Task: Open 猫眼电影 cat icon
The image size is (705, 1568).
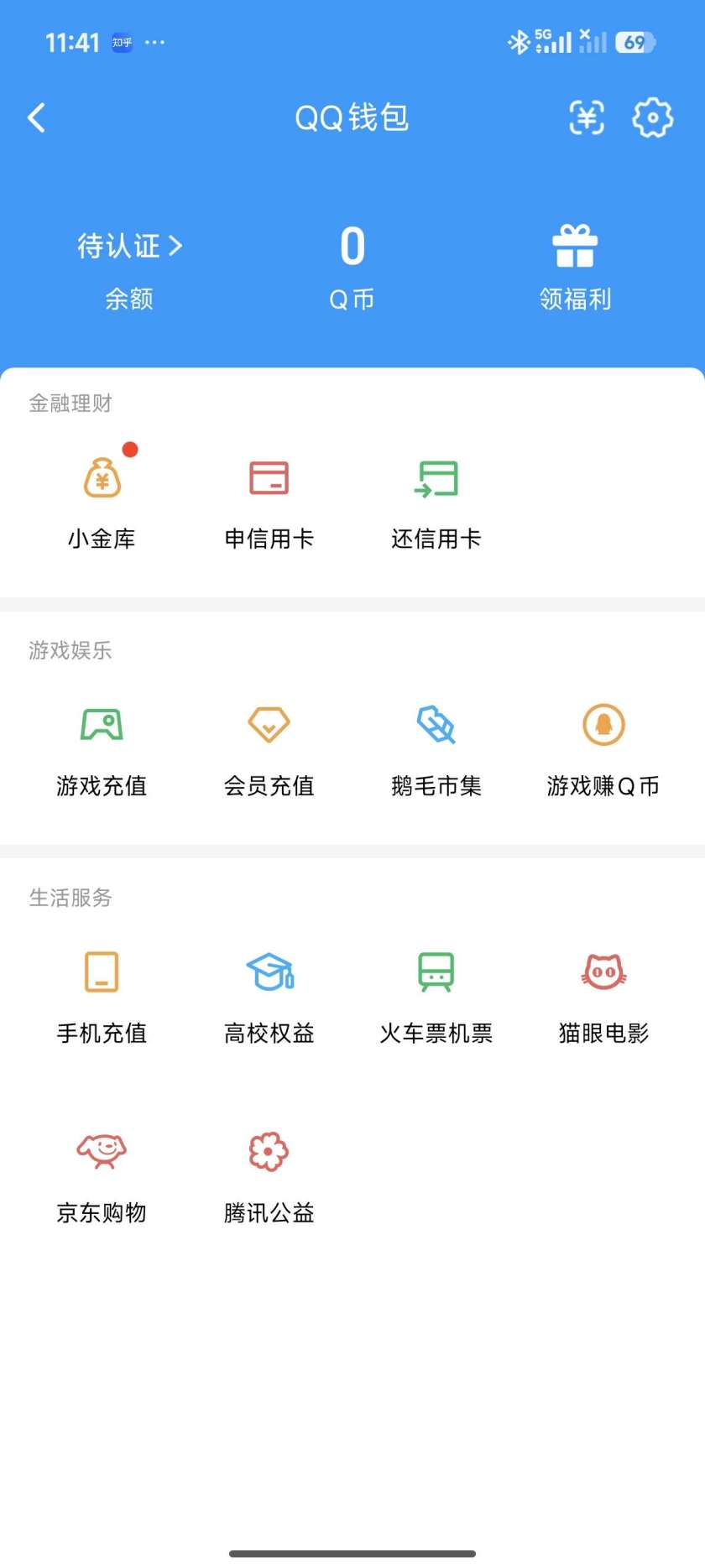Action: click(602, 972)
